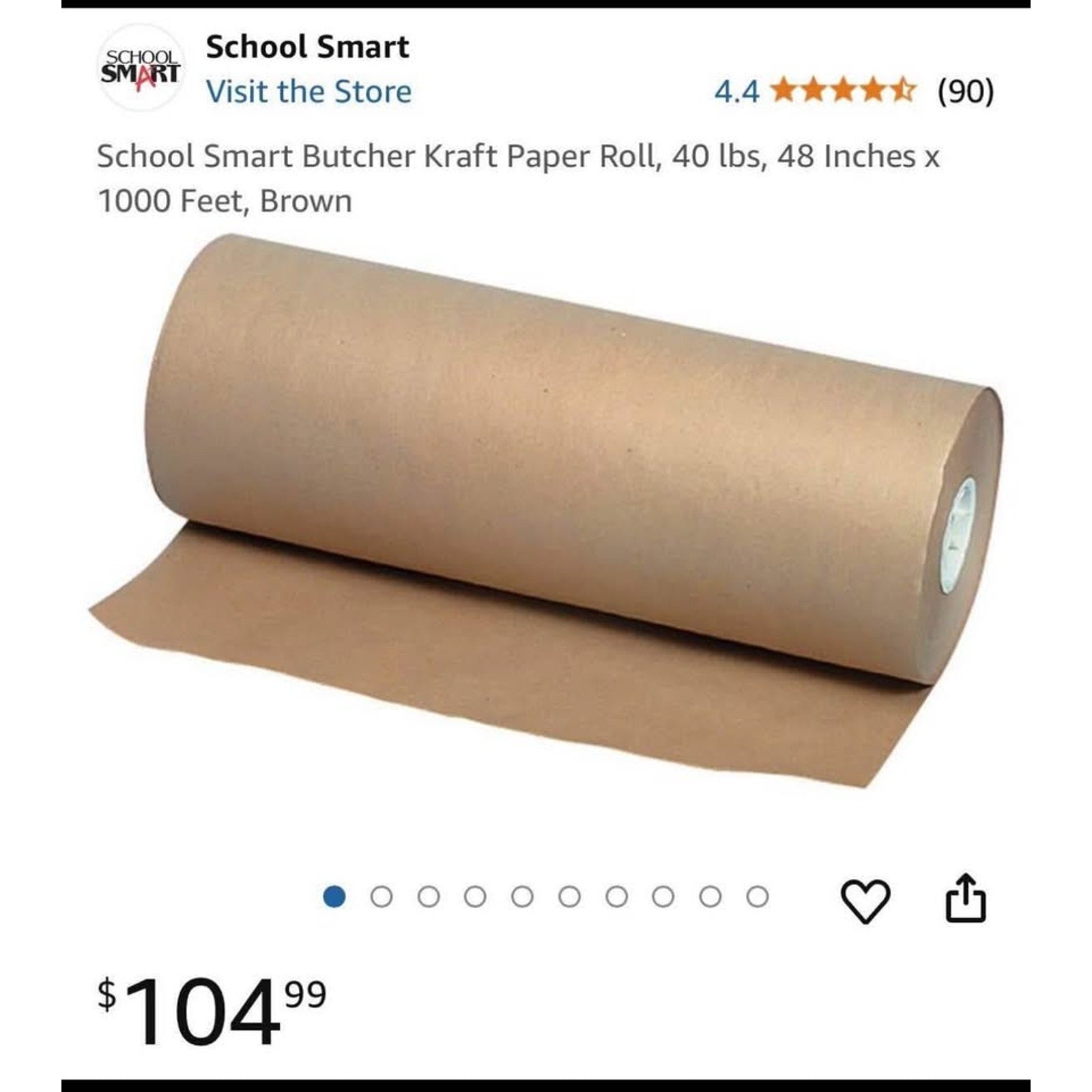Share this product
1092x1092 pixels.
(966, 899)
